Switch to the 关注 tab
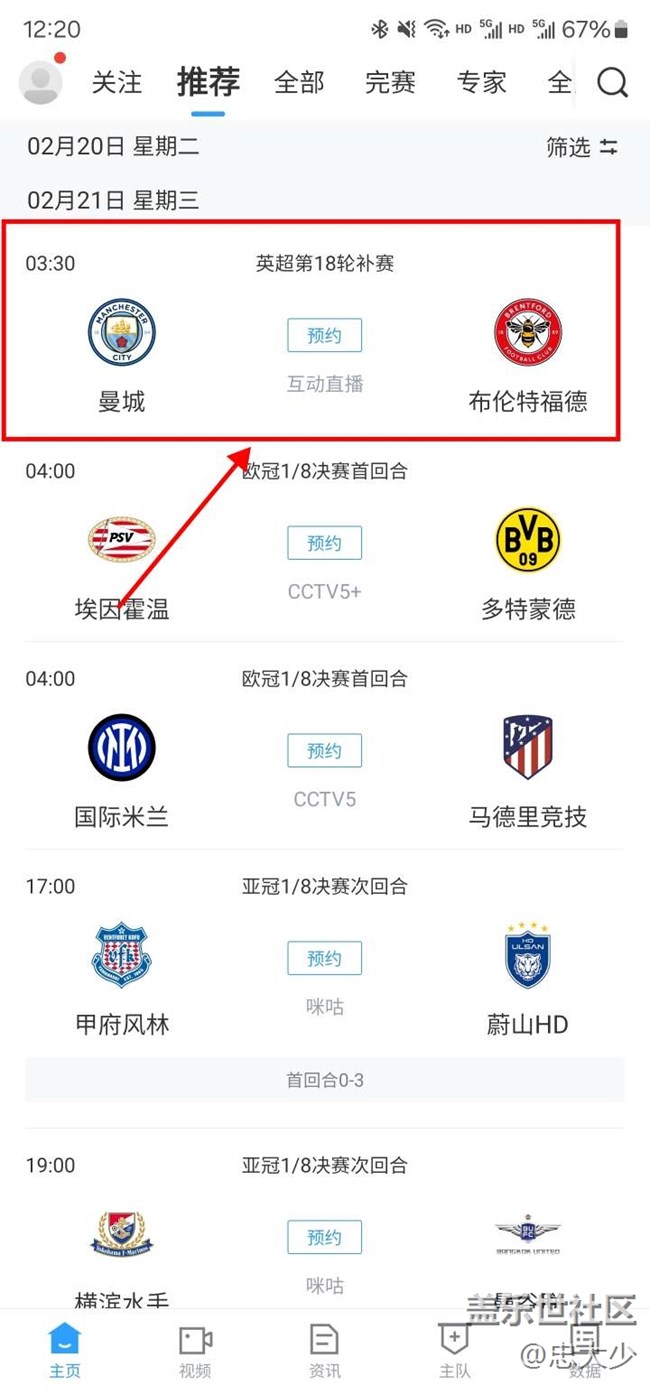Viewport: 650px width, 1394px height. click(117, 82)
